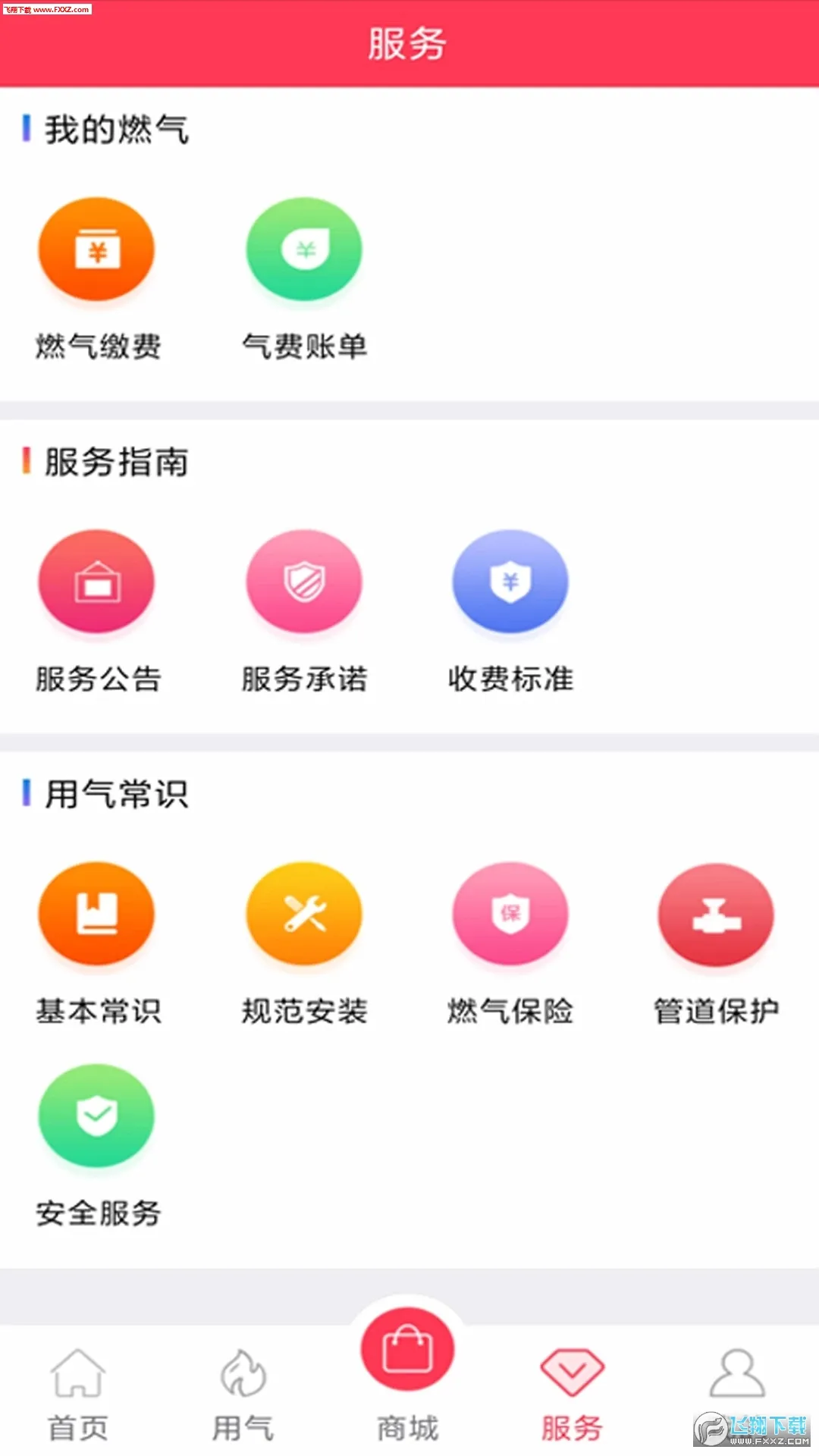Open 安全服务 safety service
This screenshot has width=819, height=1456.
(97, 1116)
